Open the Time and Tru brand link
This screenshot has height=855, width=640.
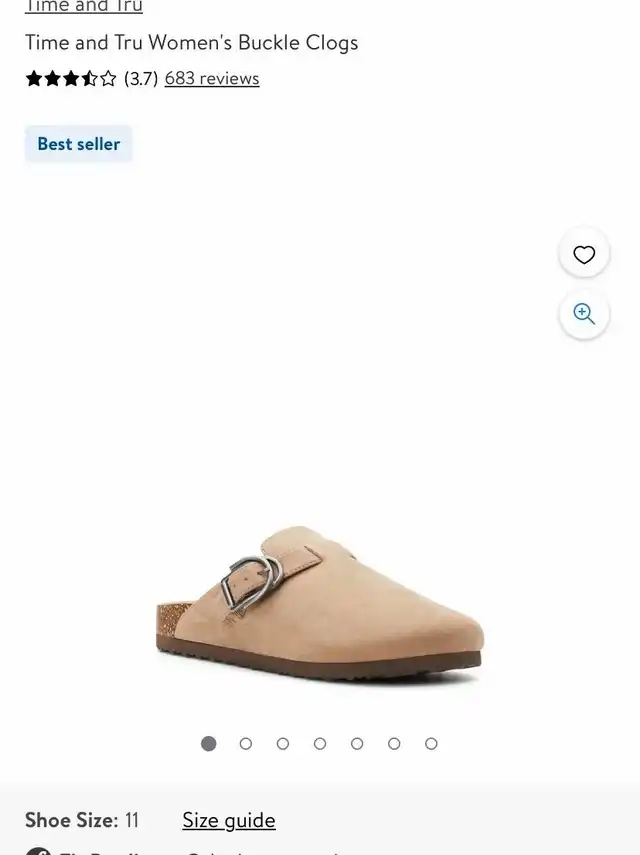(84, 6)
